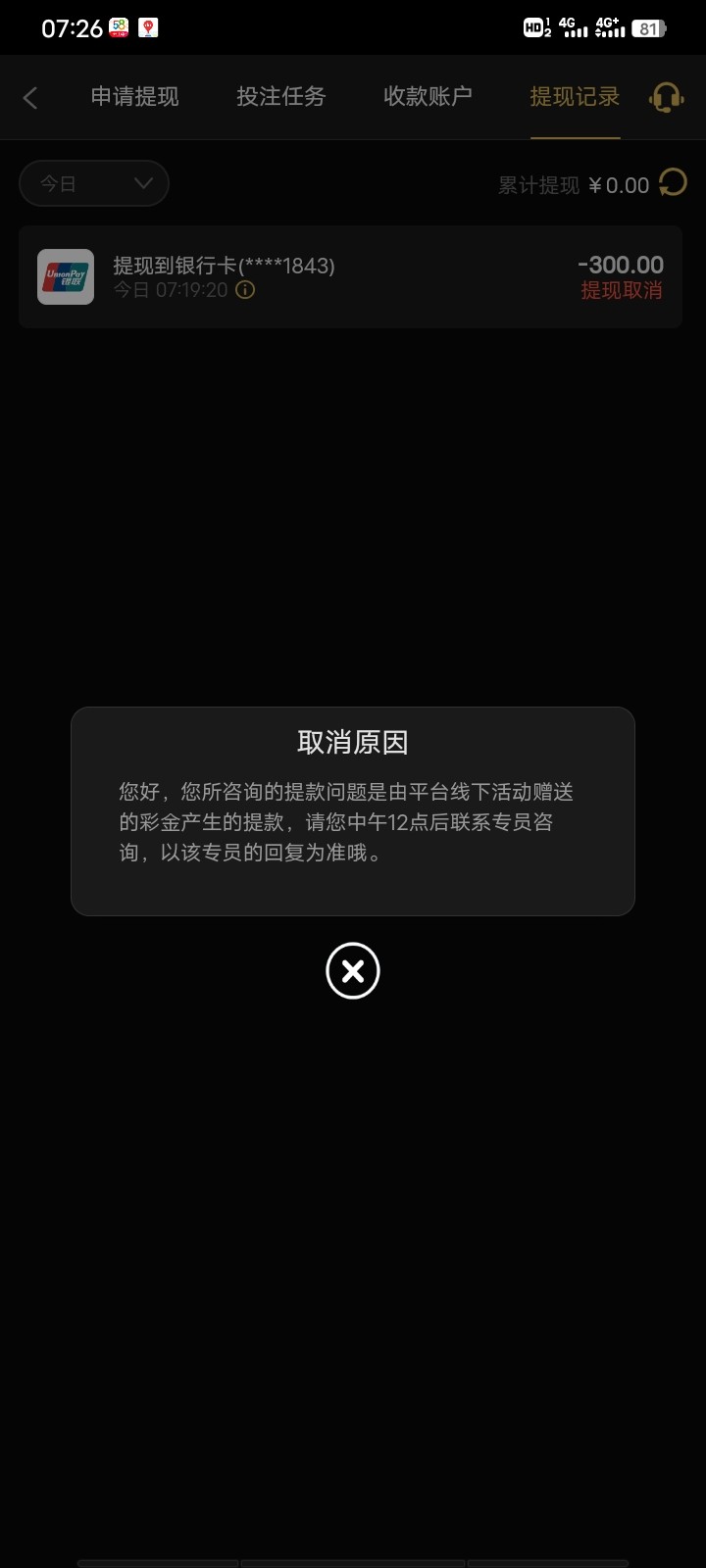The width and height of the screenshot is (706, 1568).
Task: Contact customer service via headset icon
Action: pyautogui.click(x=667, y=97)
